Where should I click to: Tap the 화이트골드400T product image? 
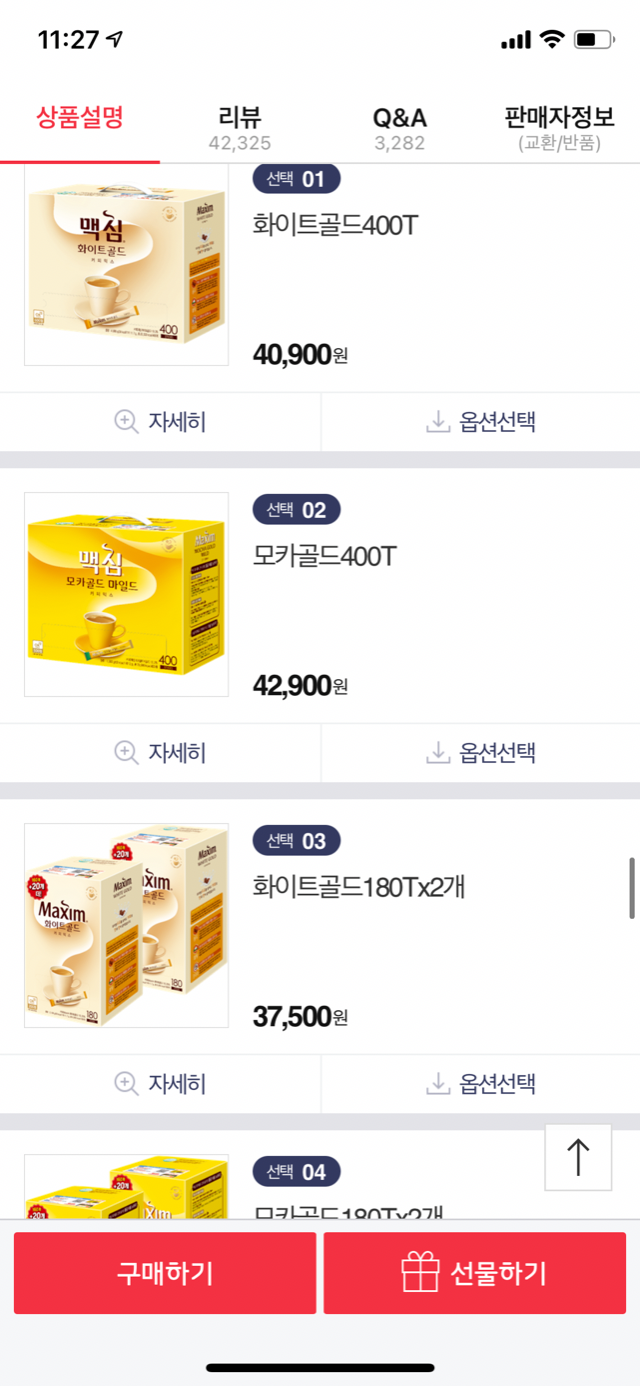tap(127, 267)
